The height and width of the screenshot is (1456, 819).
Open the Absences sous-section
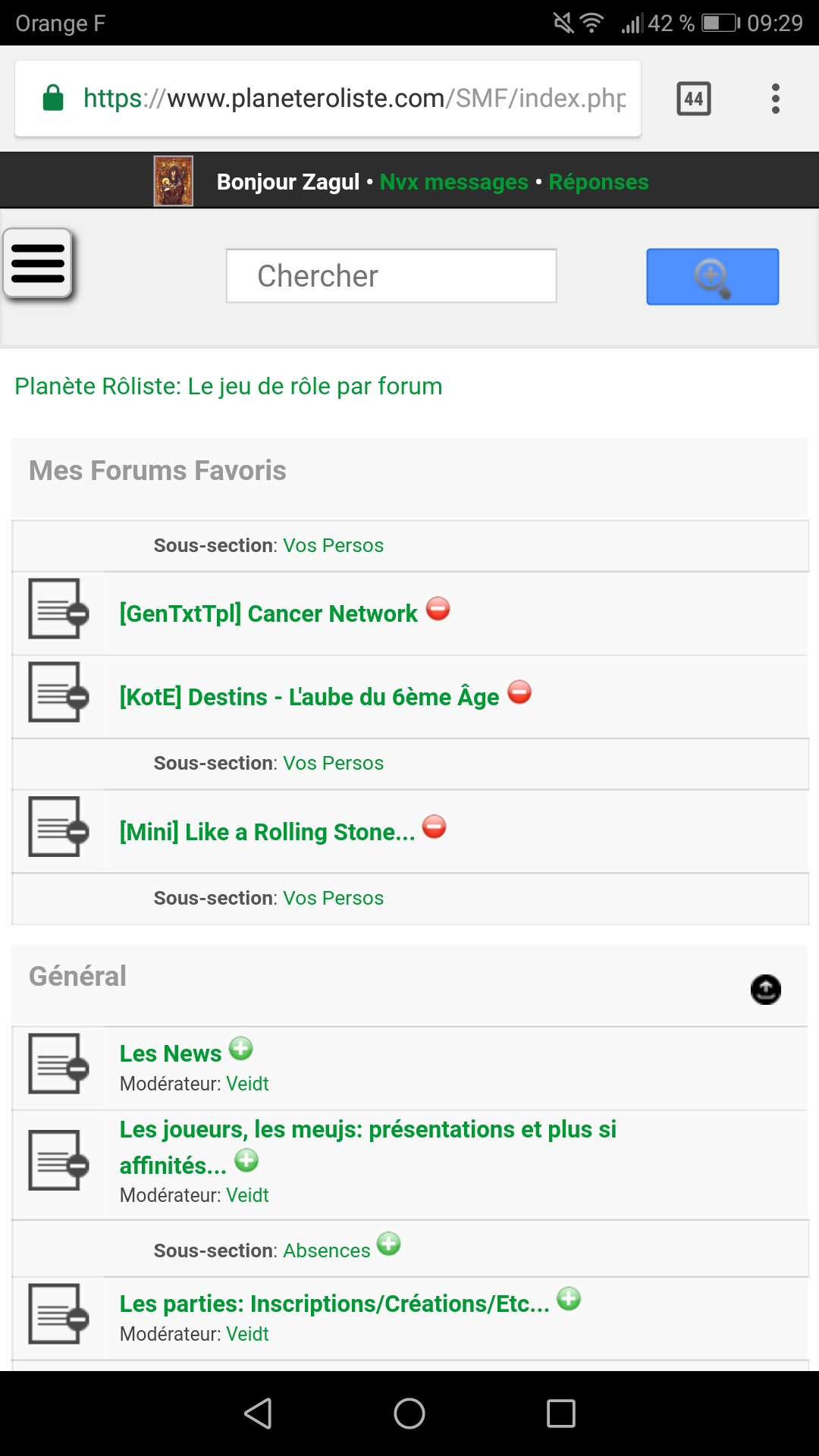(x=326, y=1250)
